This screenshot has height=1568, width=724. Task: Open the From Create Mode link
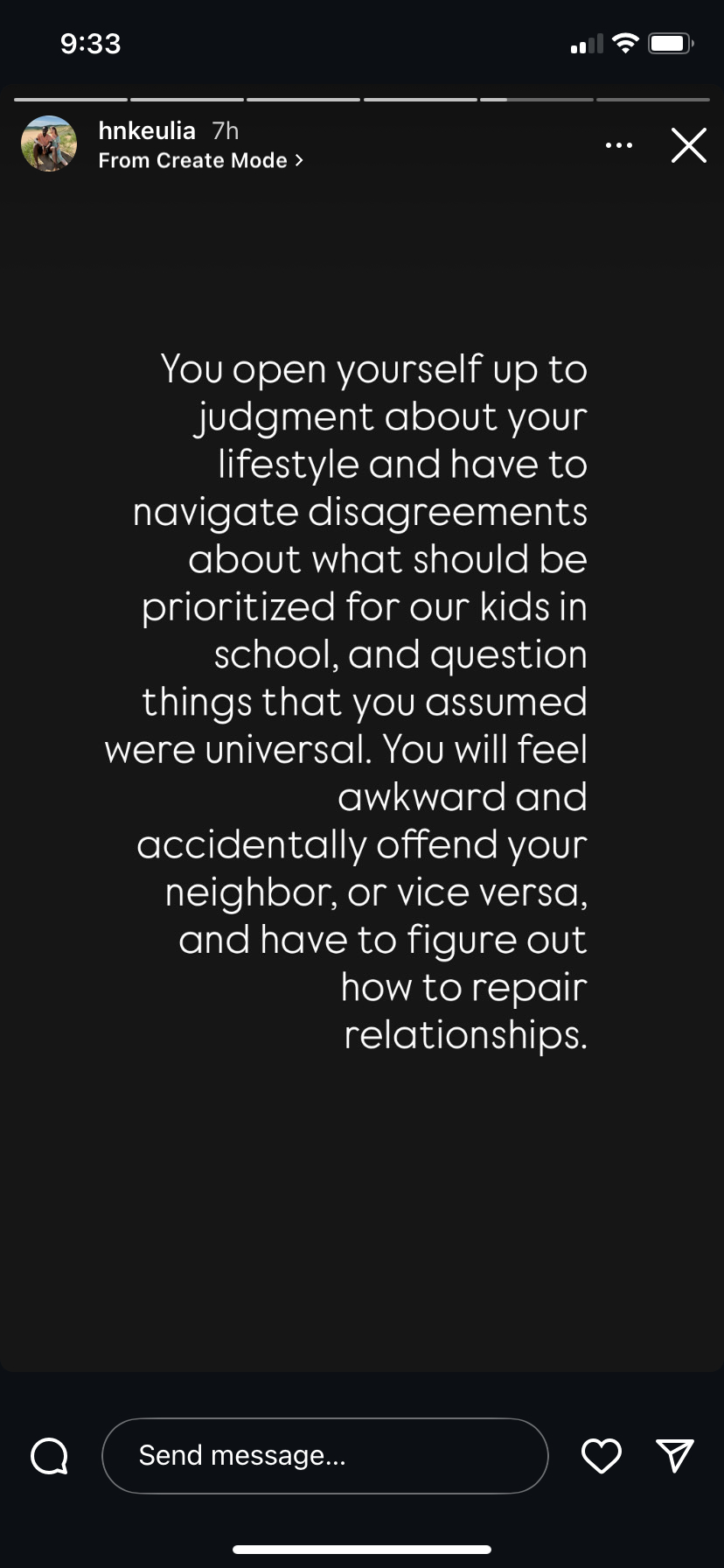pos(200,161)
